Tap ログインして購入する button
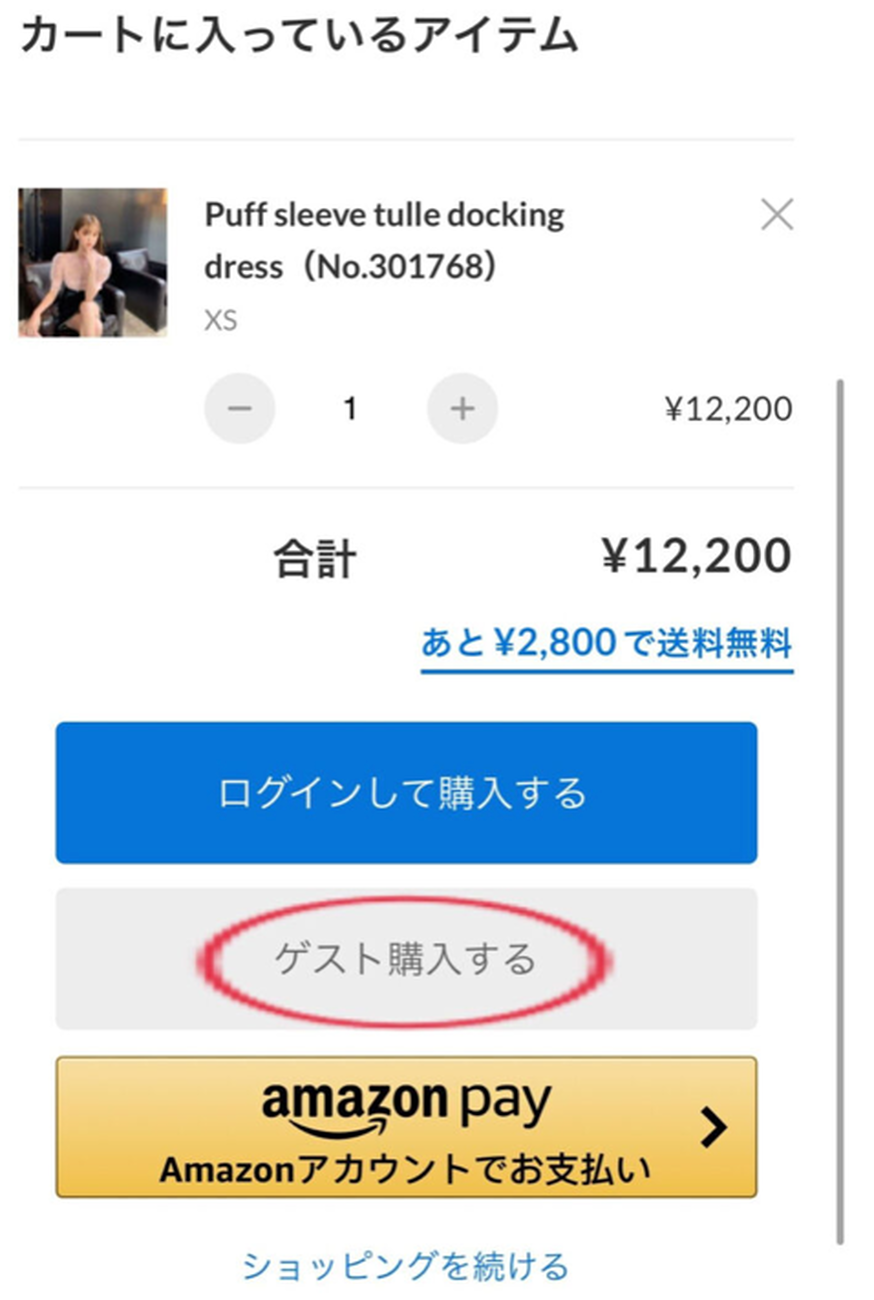This screenshot has height=1300, width=874. (x=406, y=792)
